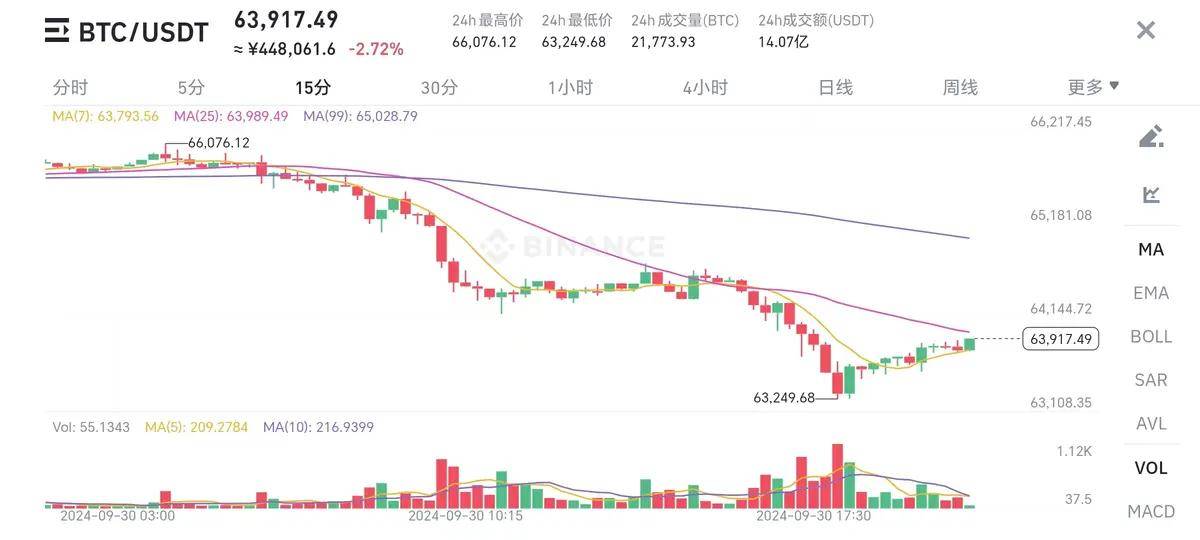Open the drawing tools pencil
Screen dimensions: 1200x540
tap(1151, 136)
